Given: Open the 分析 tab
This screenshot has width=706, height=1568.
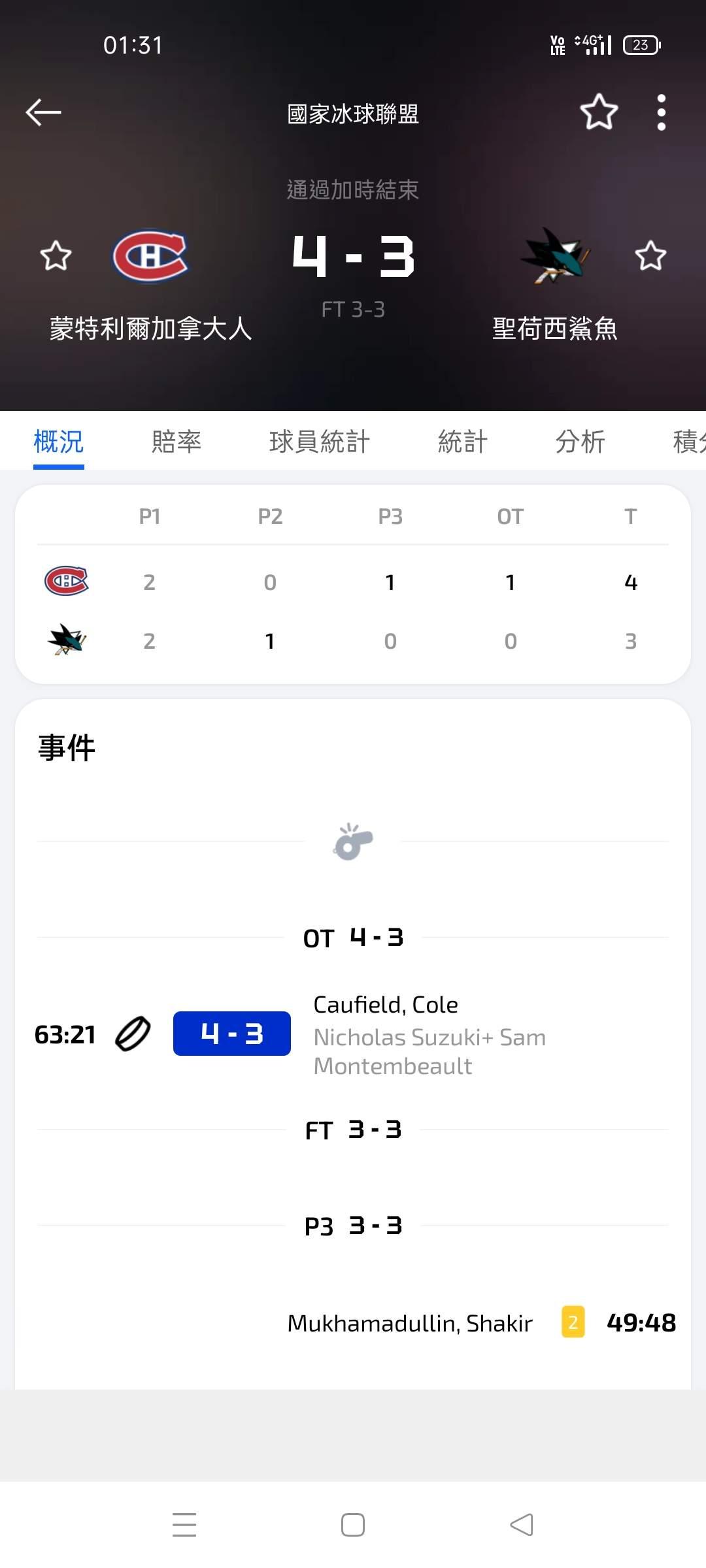Looking at the screenshot, I should pos(580,442).
